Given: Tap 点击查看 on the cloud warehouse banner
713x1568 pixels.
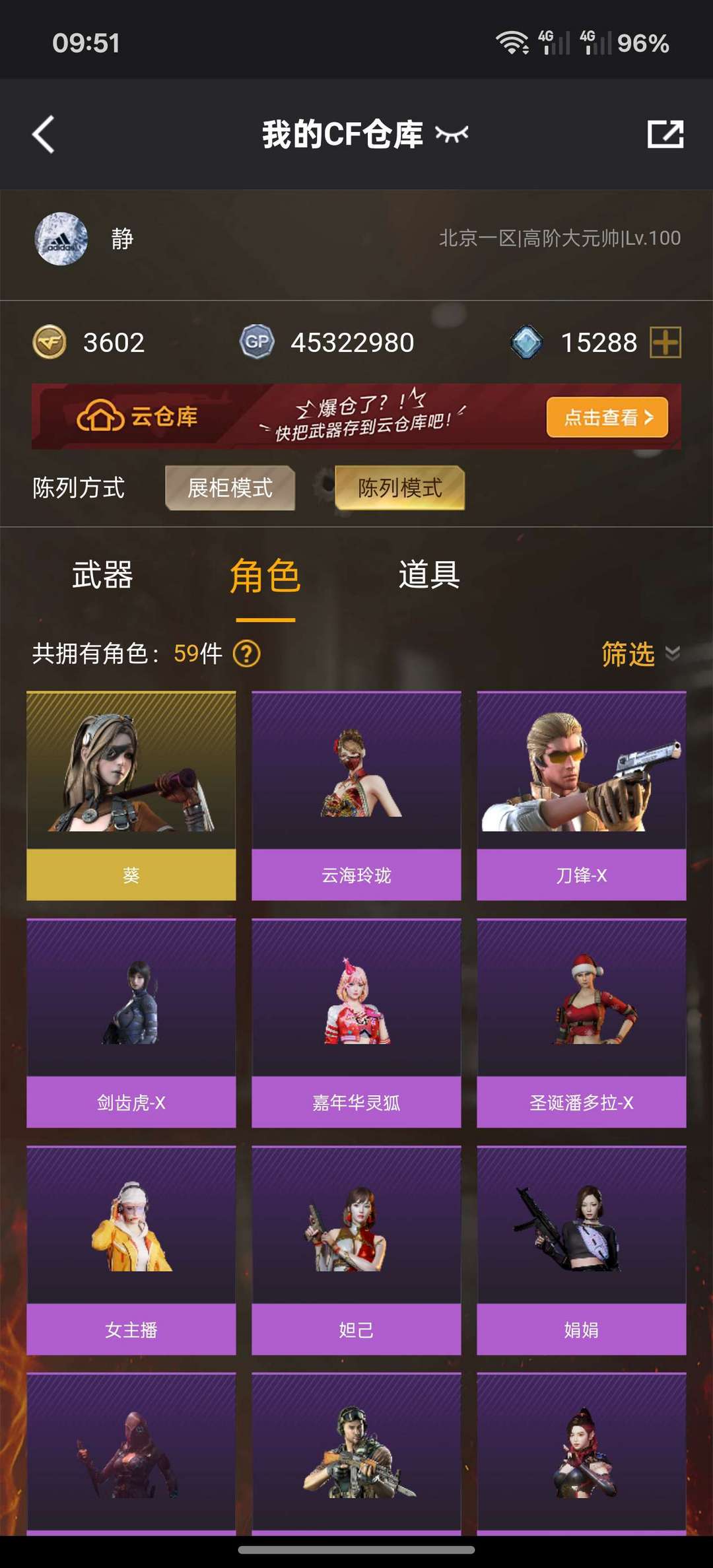Looking at the screenshot, I should click(x=607, y=417).
